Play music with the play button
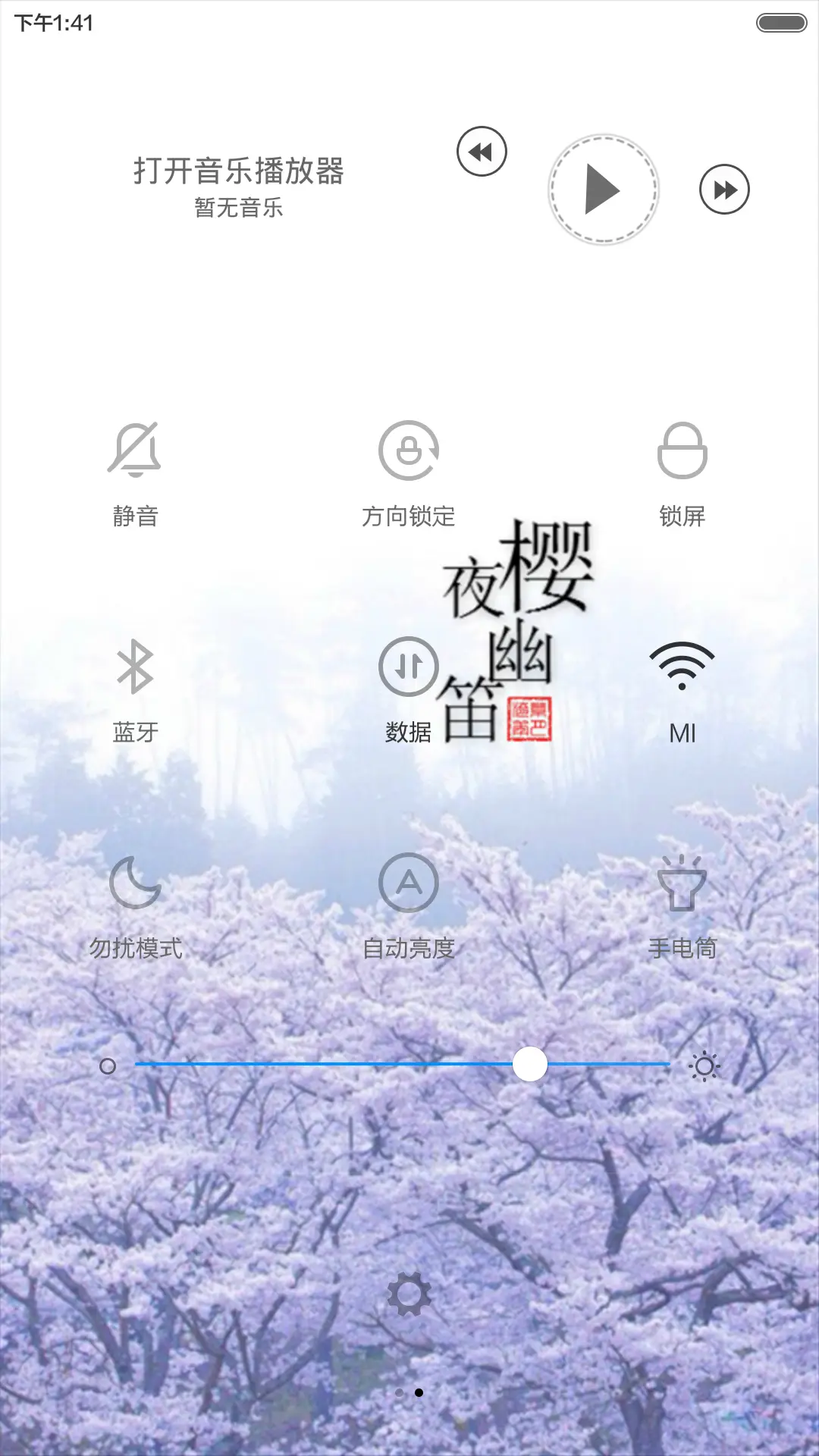 click(602, 189)
